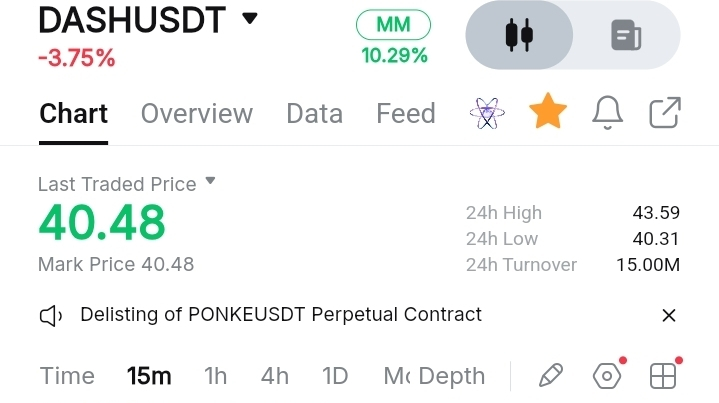719x403 pixels.
Task: Go to the Feed tab
Action: pos(405,113)
